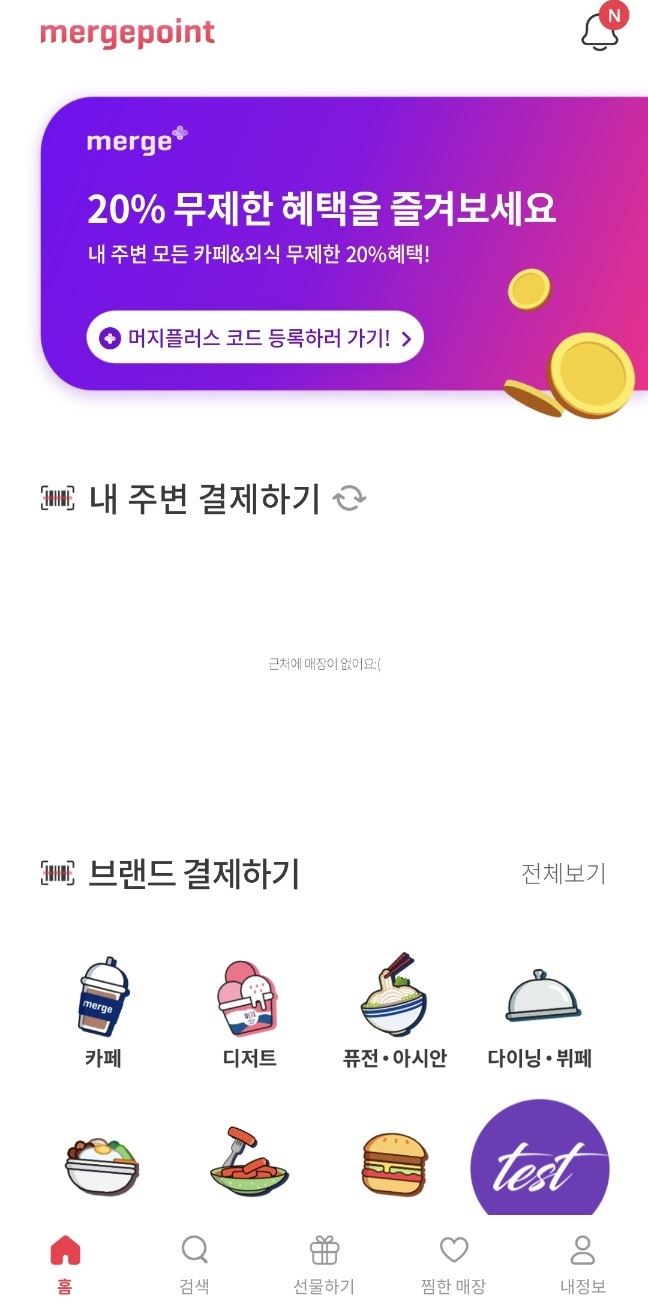Select the 디저트 category
This screenshot has height=1307, width=648.
coord(249,1010)
